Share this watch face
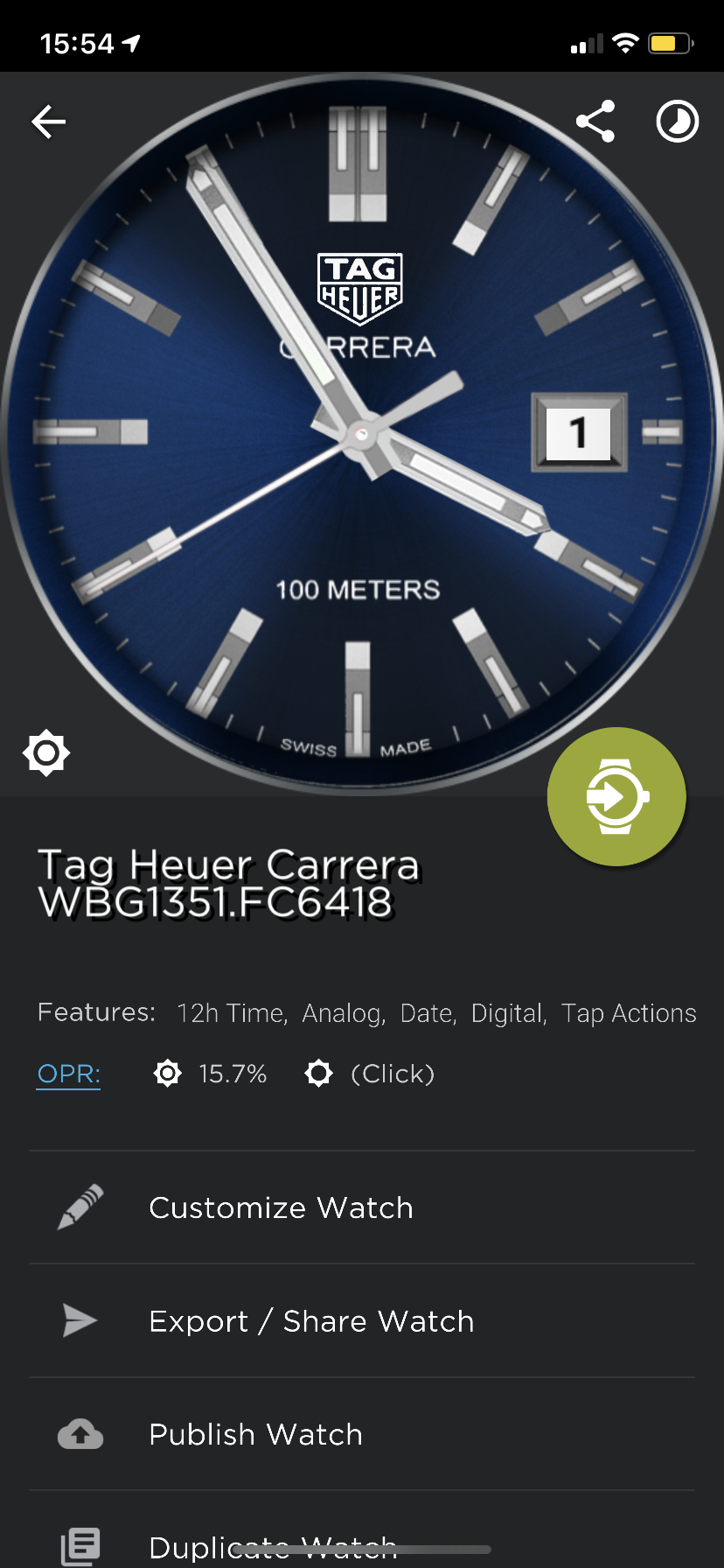724x1568 pixels. click(595, 122)
